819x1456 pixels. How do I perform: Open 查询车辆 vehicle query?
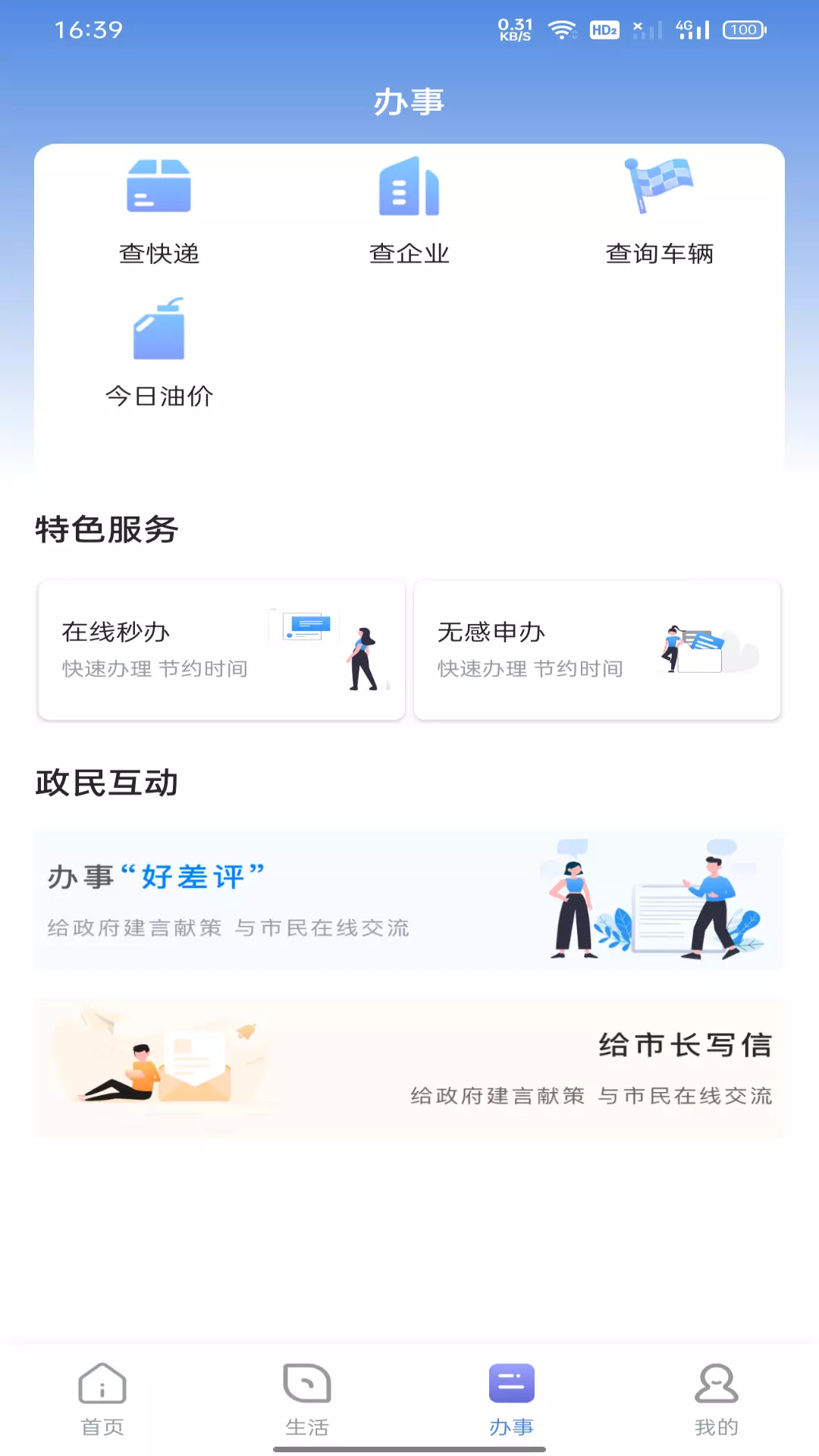660,212
